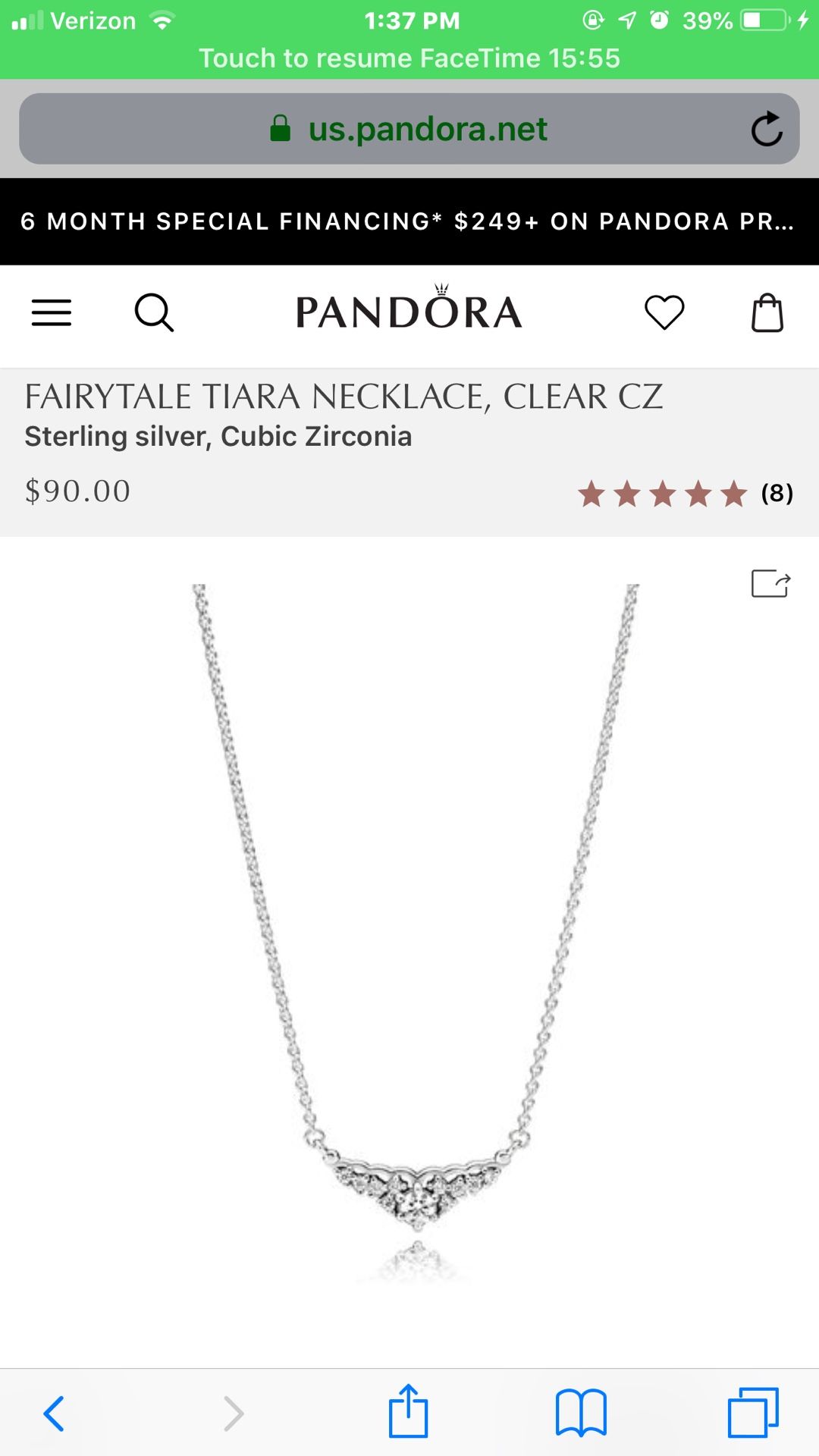The image size is (819, 1456).
Task: Open Pandora site search
Action: pos(154,312)
